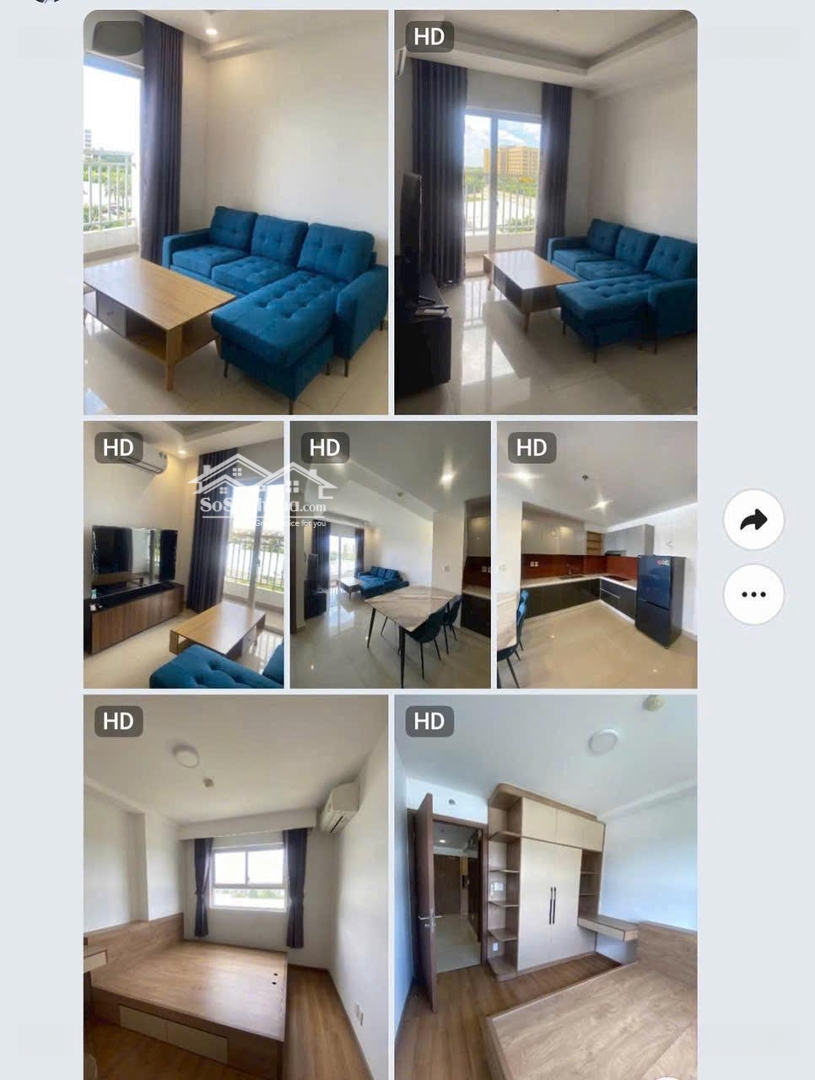Open the first photo of the blue sofa without an HD badge
Image resolution: width=815 pixels, height=1080 pixels.
pos(235,212)
